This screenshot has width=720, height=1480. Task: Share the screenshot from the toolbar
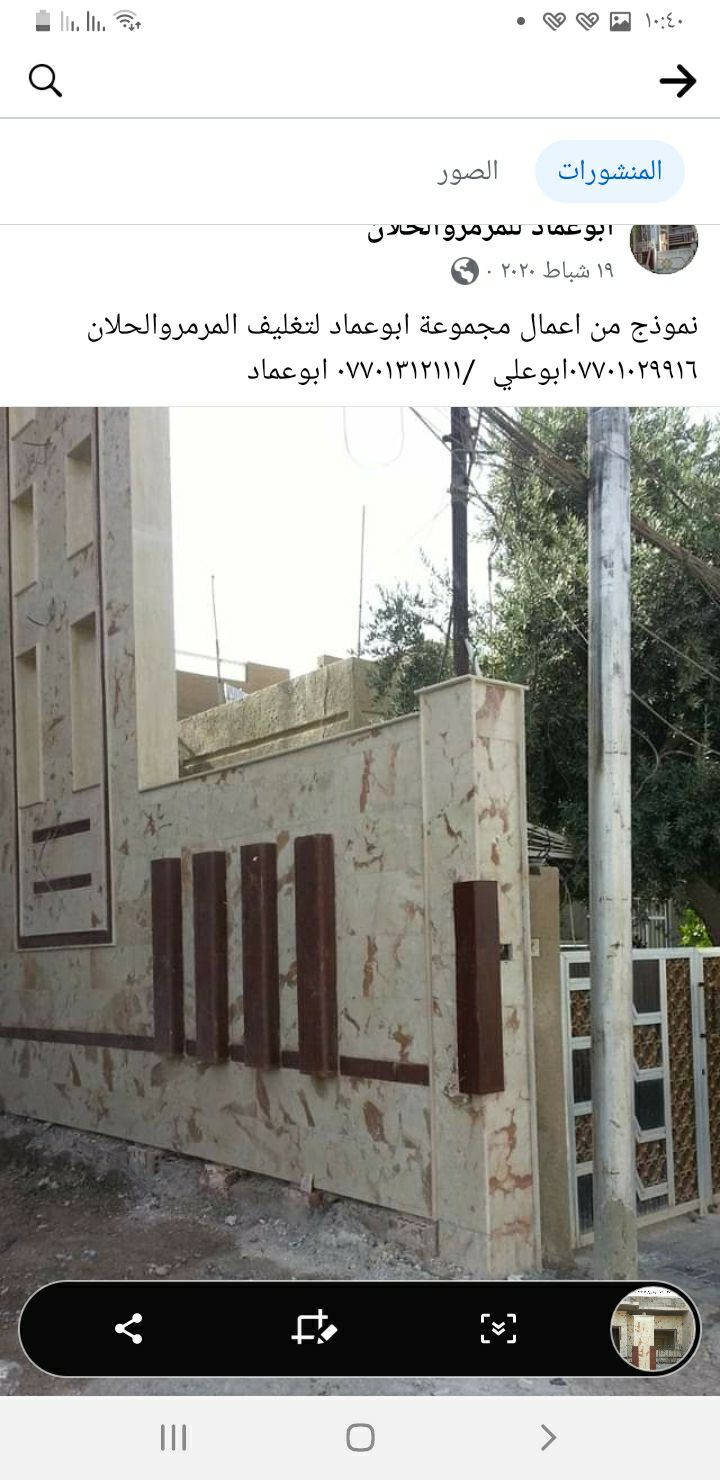click(x=128, y=1328)
